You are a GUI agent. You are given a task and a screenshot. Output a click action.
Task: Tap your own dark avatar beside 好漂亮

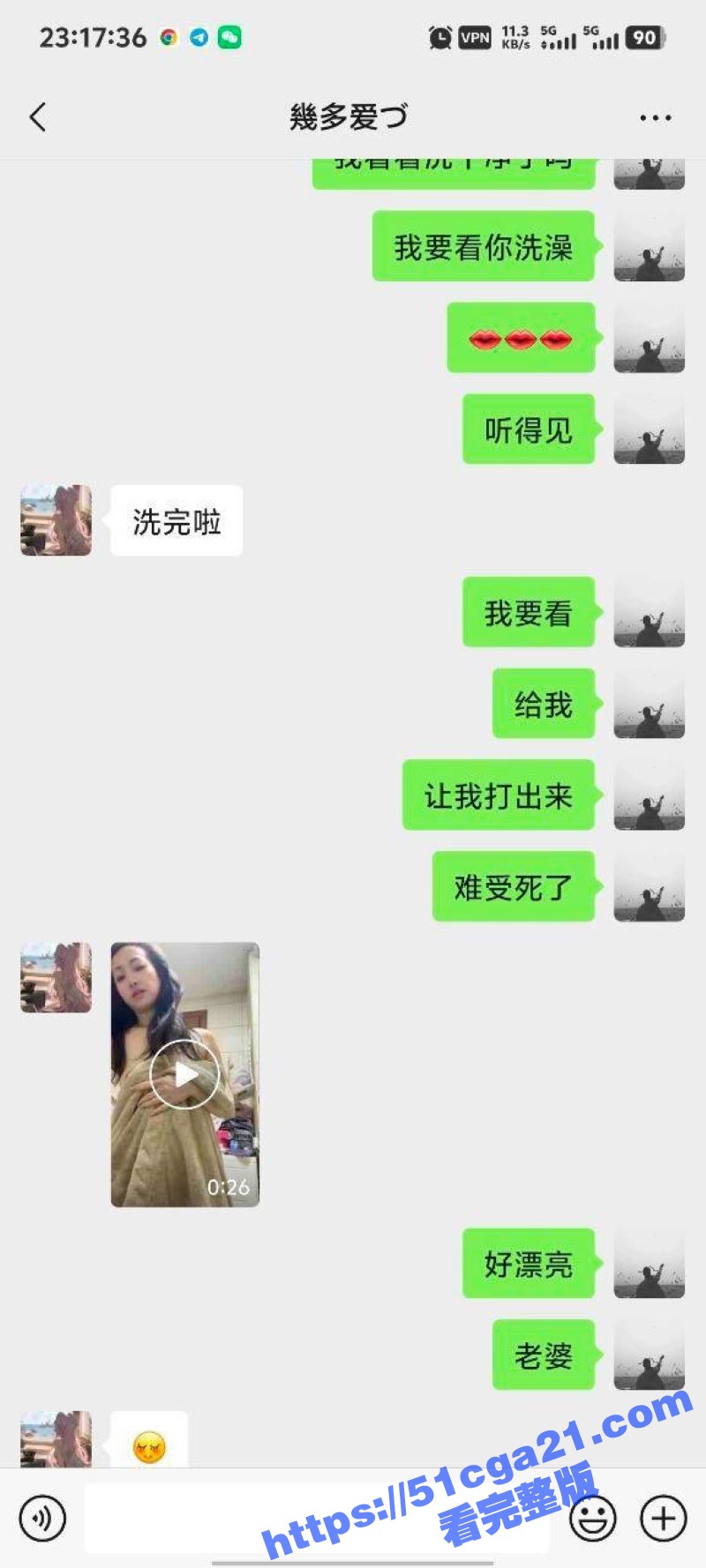click(650, 1263)
